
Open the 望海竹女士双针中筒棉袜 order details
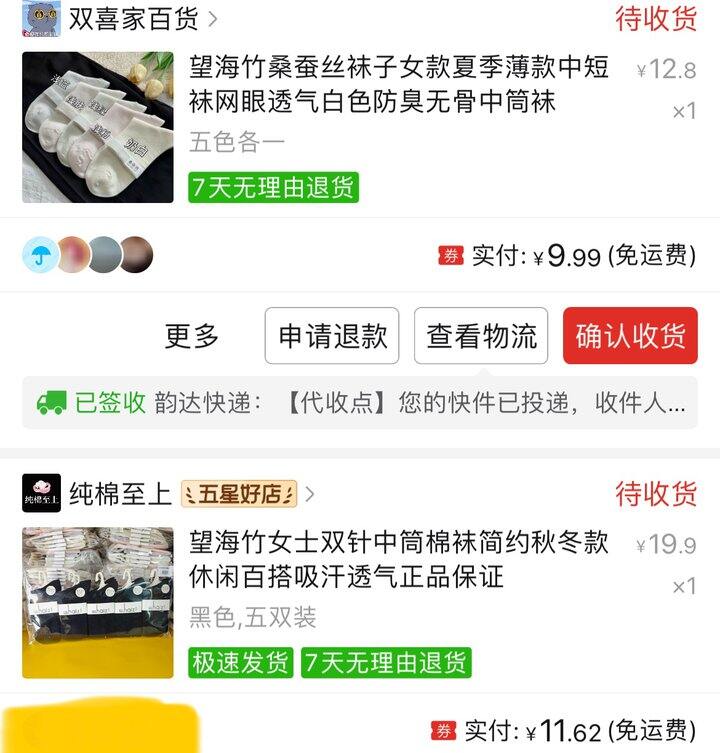pyautogui.click(x=398, y=560)
